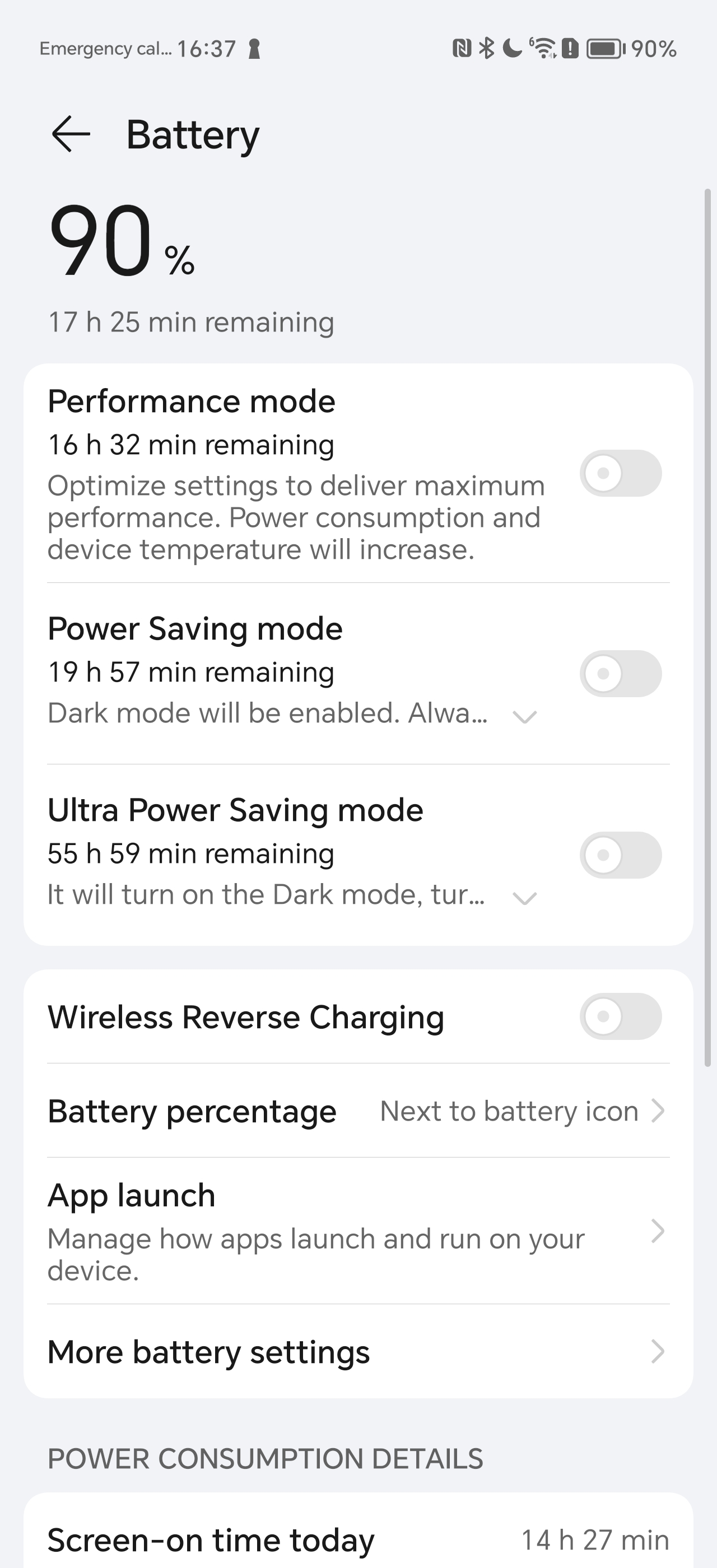Open More battery settings
Image resolution: width=717 pixels, height=1568 pixels.
[x=358, y=1351]
